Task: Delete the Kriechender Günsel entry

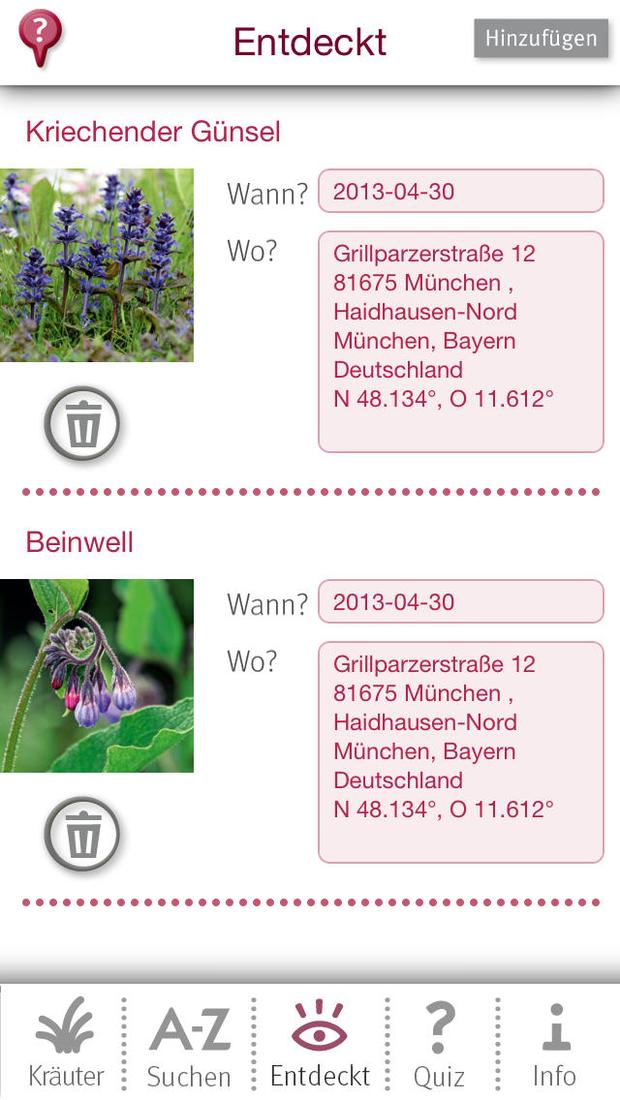Action: [x=82, y=424]
